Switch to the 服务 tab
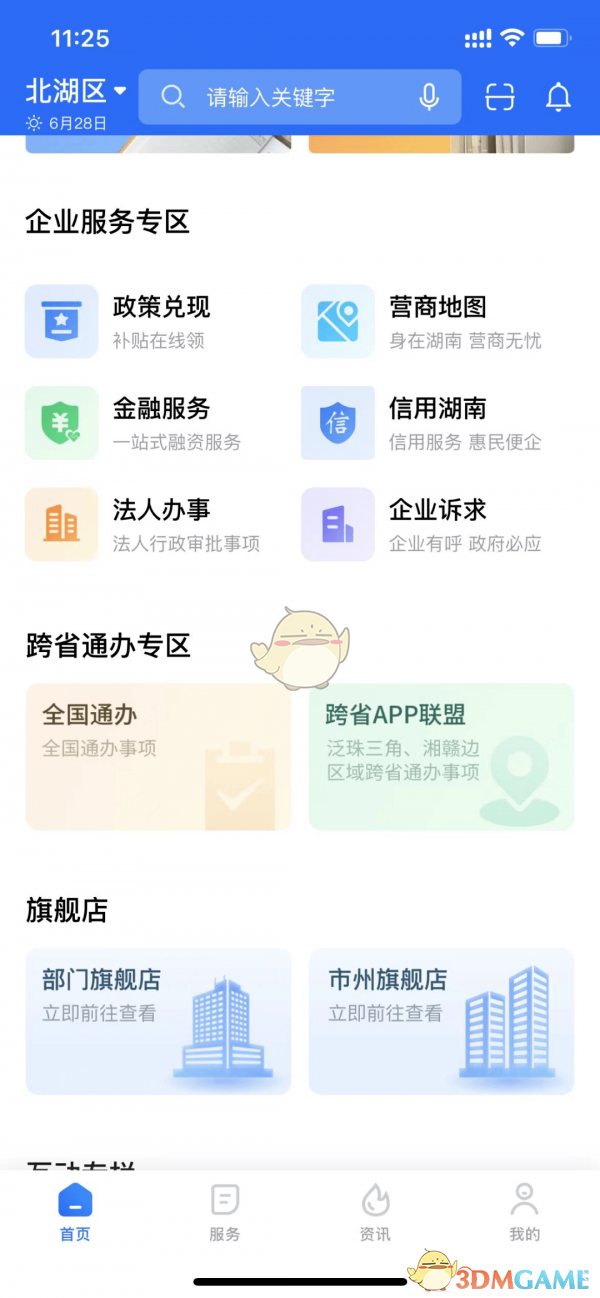The height and width of the screenshot is (1298, 600). (225, 1211)
